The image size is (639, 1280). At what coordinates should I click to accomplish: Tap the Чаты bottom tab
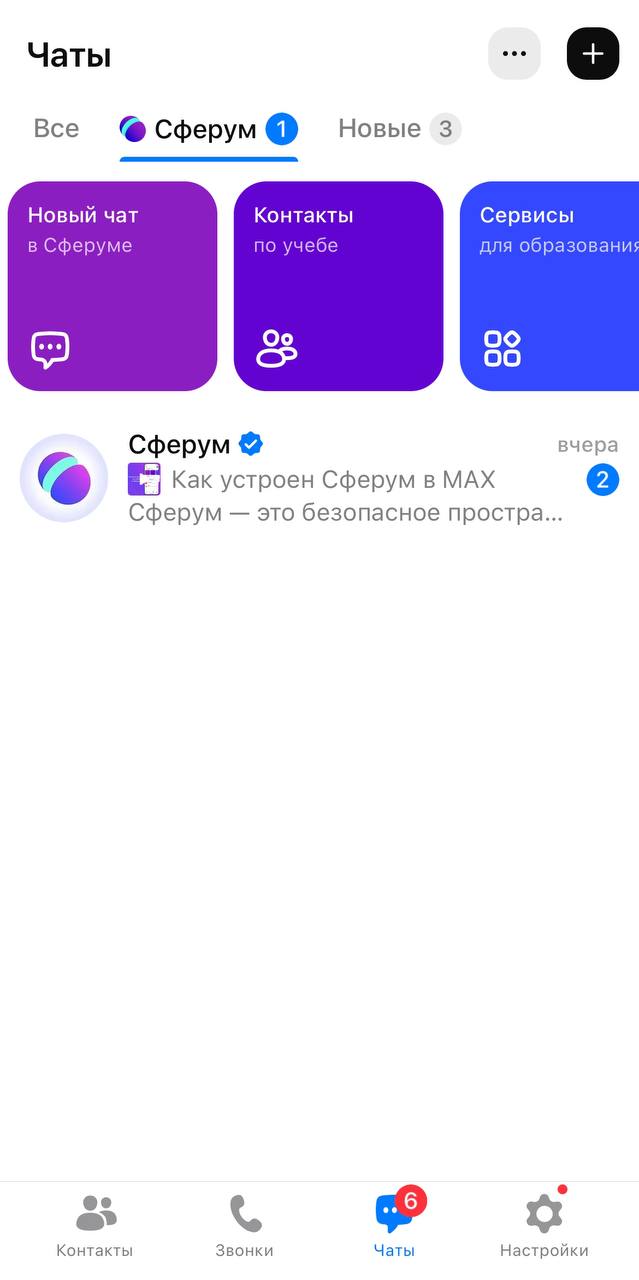click(x=394, y=1226)
